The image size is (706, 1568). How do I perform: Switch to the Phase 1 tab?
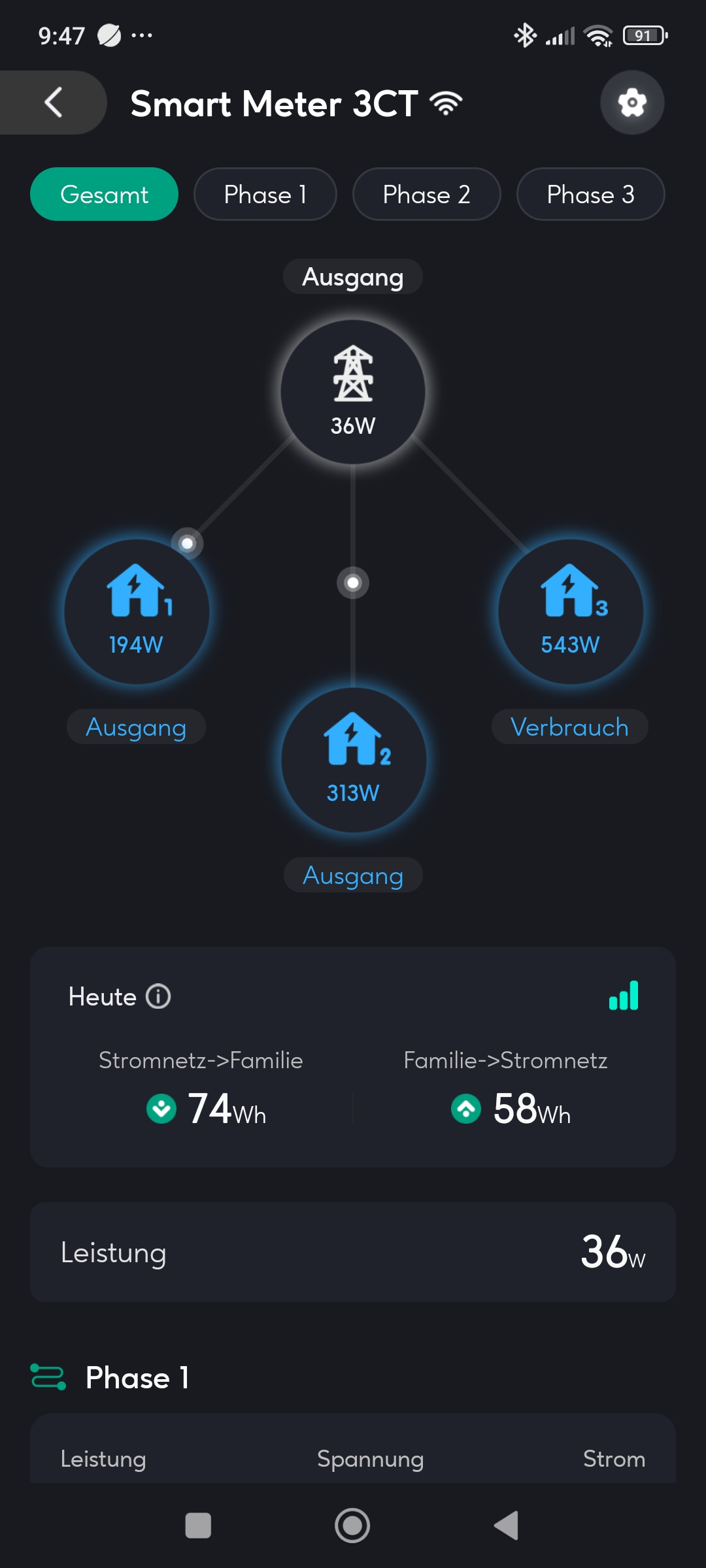coord(265,194)
